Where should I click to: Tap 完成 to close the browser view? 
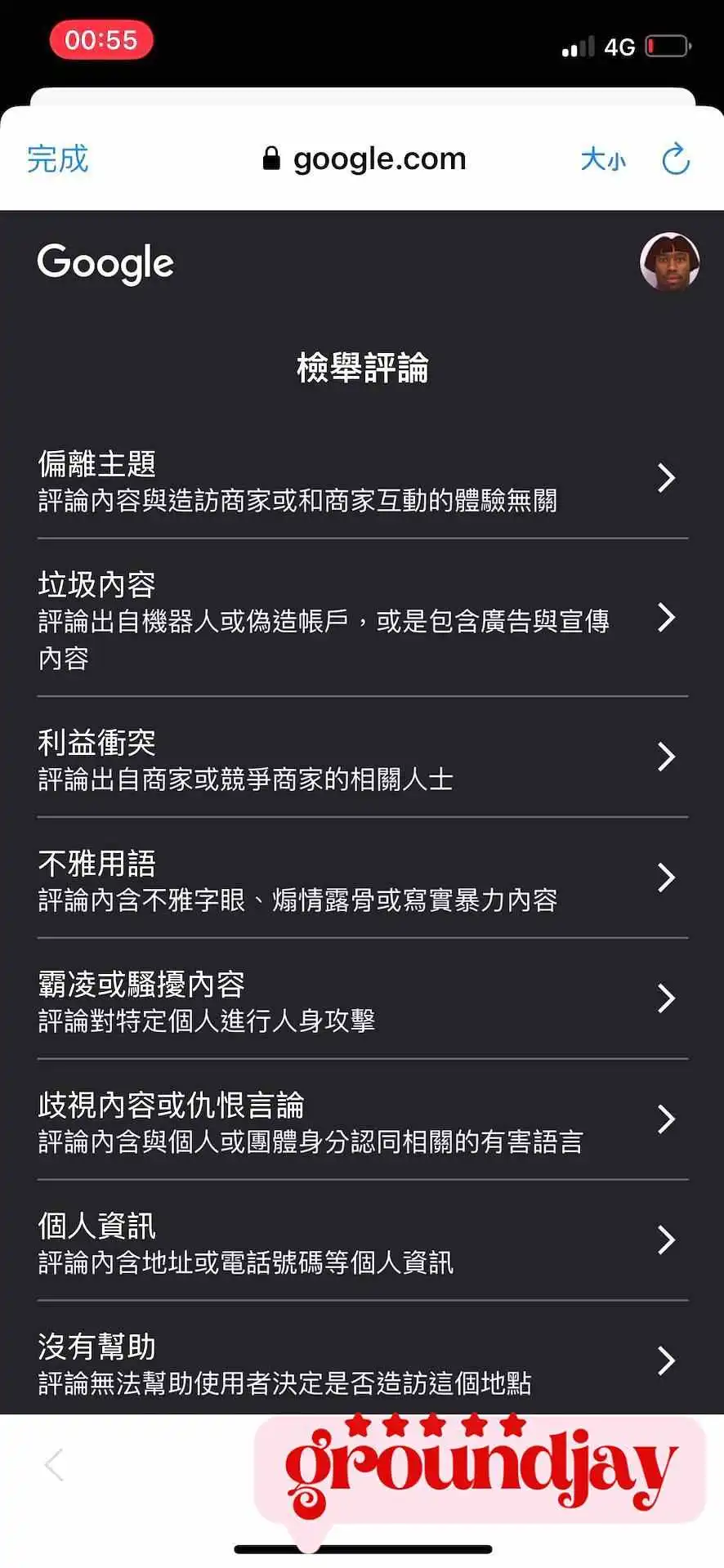point(57,159)
